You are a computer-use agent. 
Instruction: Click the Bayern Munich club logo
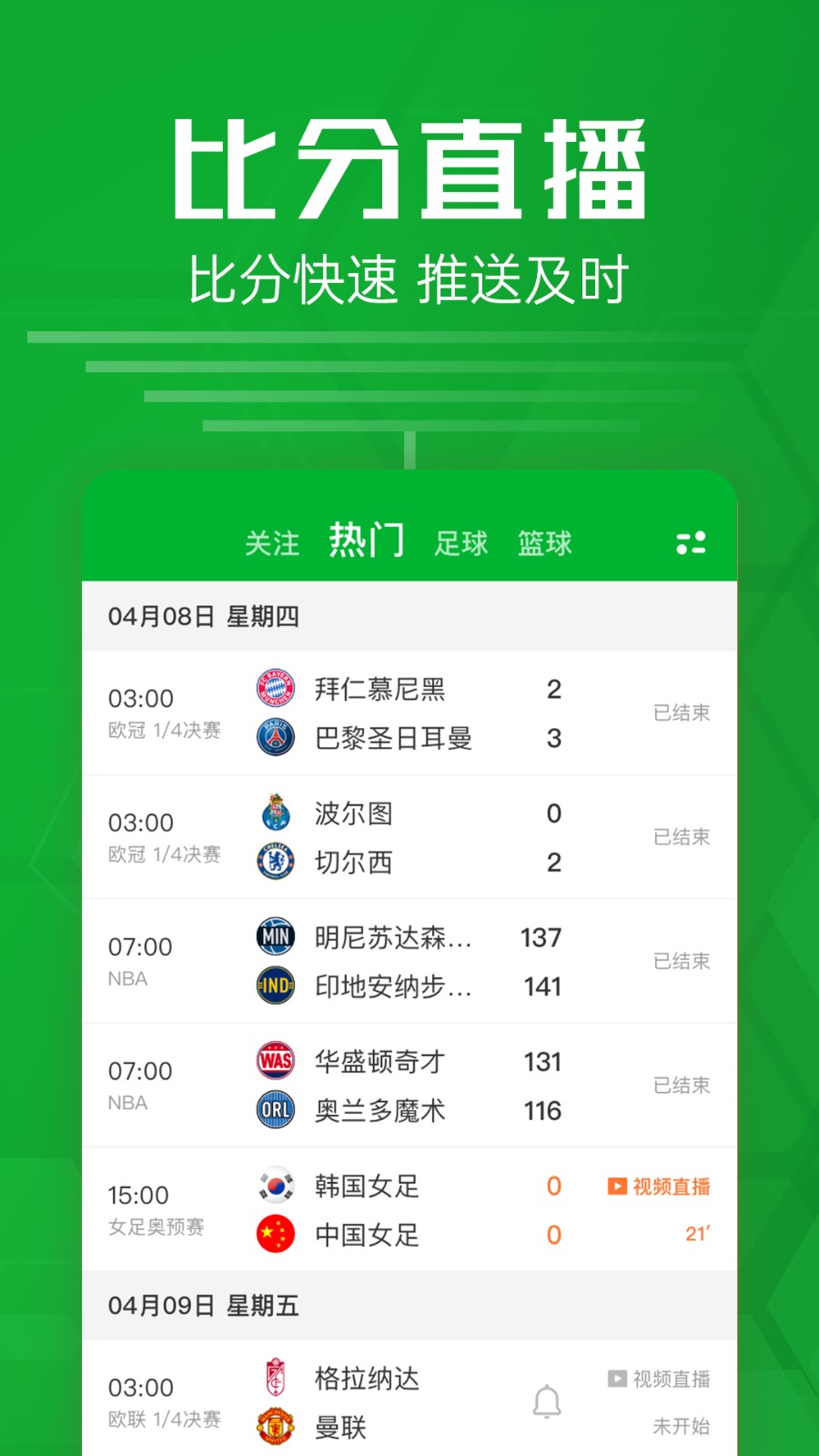click(x=275, y=689)
